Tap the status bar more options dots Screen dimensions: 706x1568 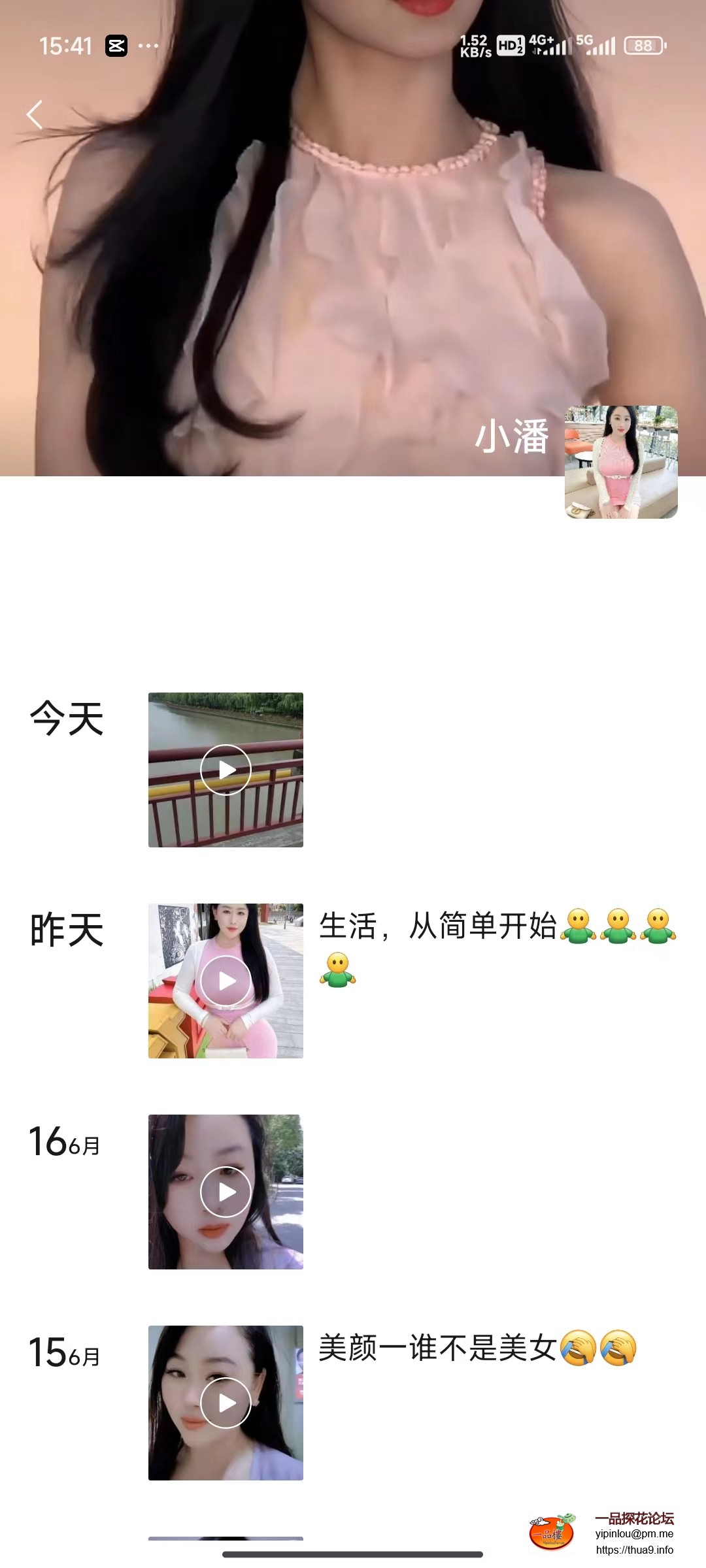tap(149, 46)
